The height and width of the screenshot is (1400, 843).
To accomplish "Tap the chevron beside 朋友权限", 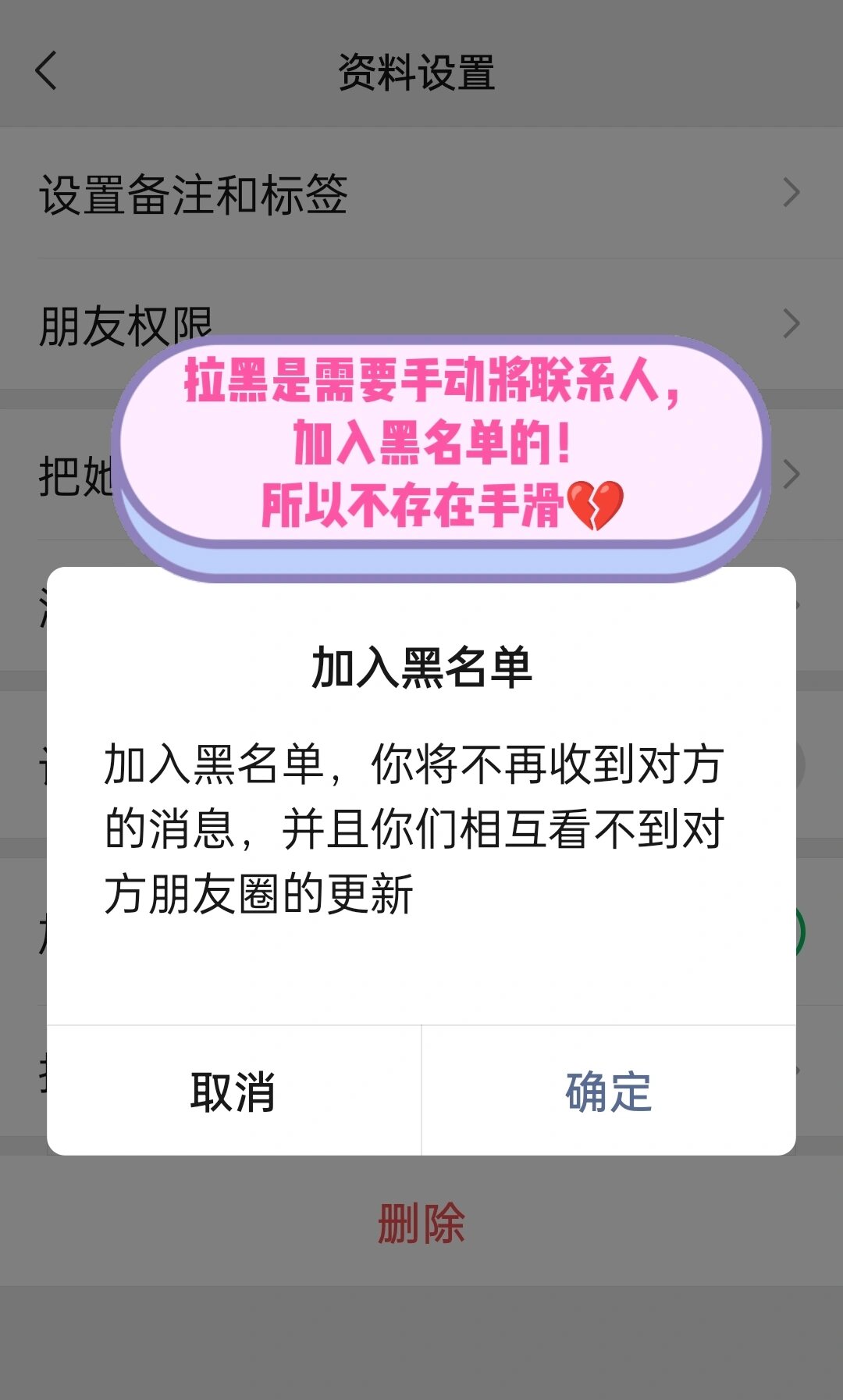I will click(x=795, y=322).
